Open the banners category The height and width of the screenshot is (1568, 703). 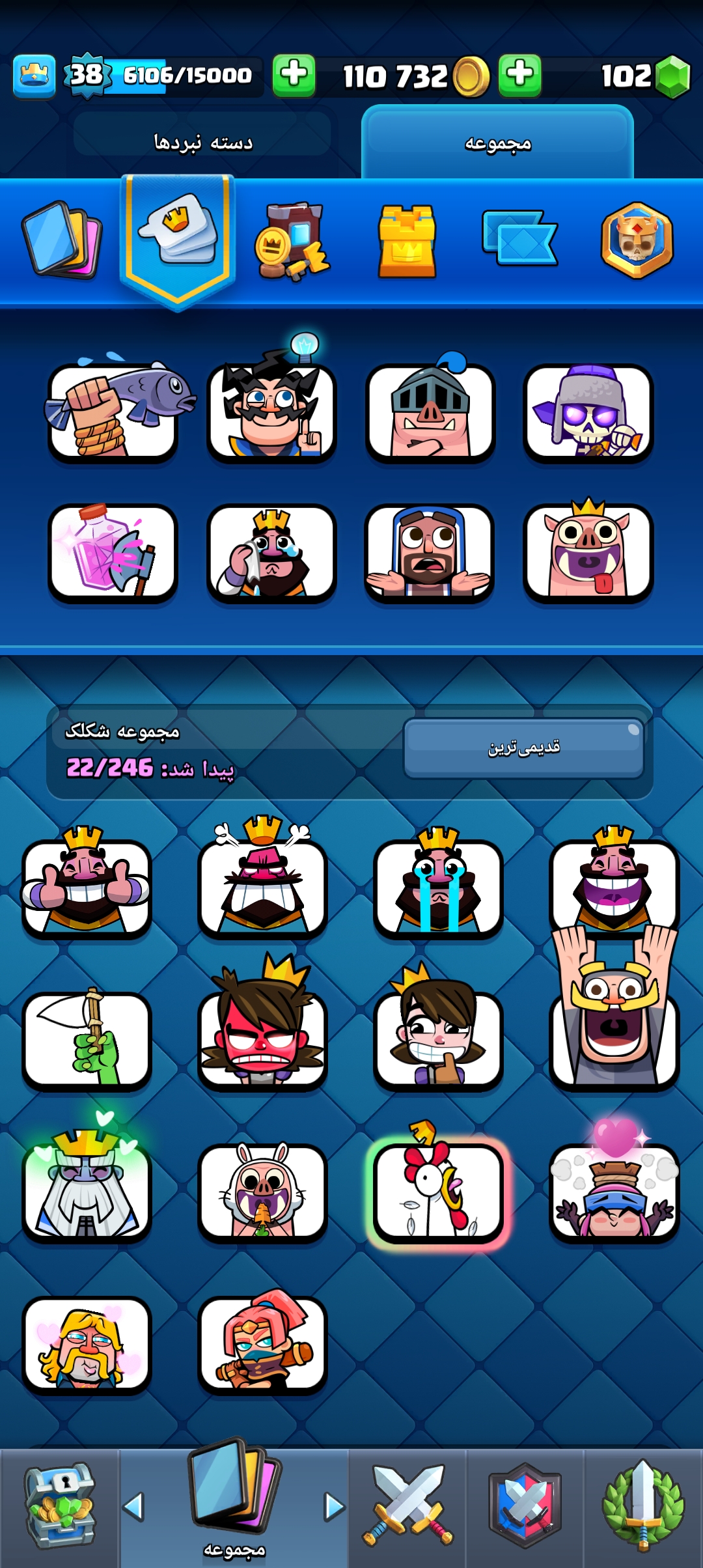[x=519, y=238]
